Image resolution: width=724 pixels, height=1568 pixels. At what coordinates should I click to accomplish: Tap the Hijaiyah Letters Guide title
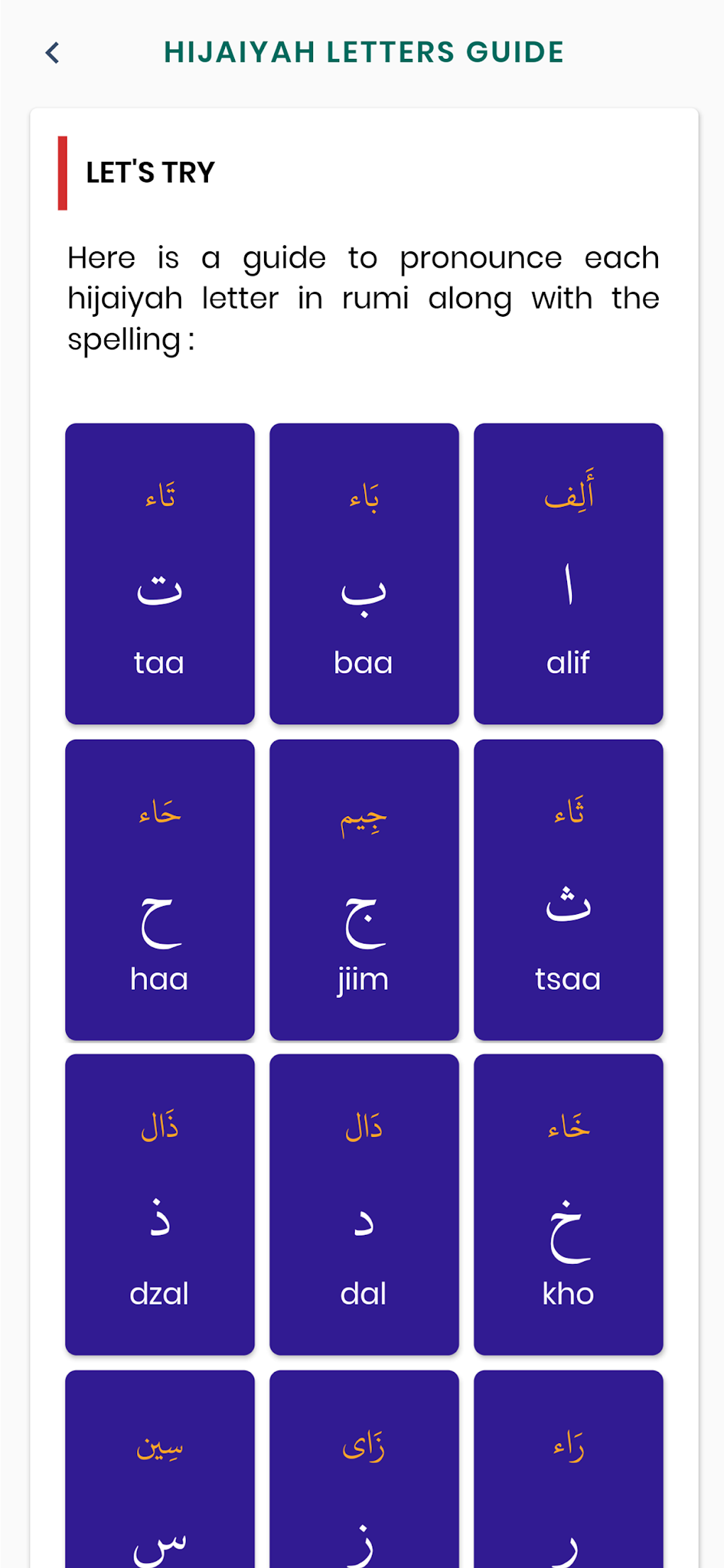point(363,52)
